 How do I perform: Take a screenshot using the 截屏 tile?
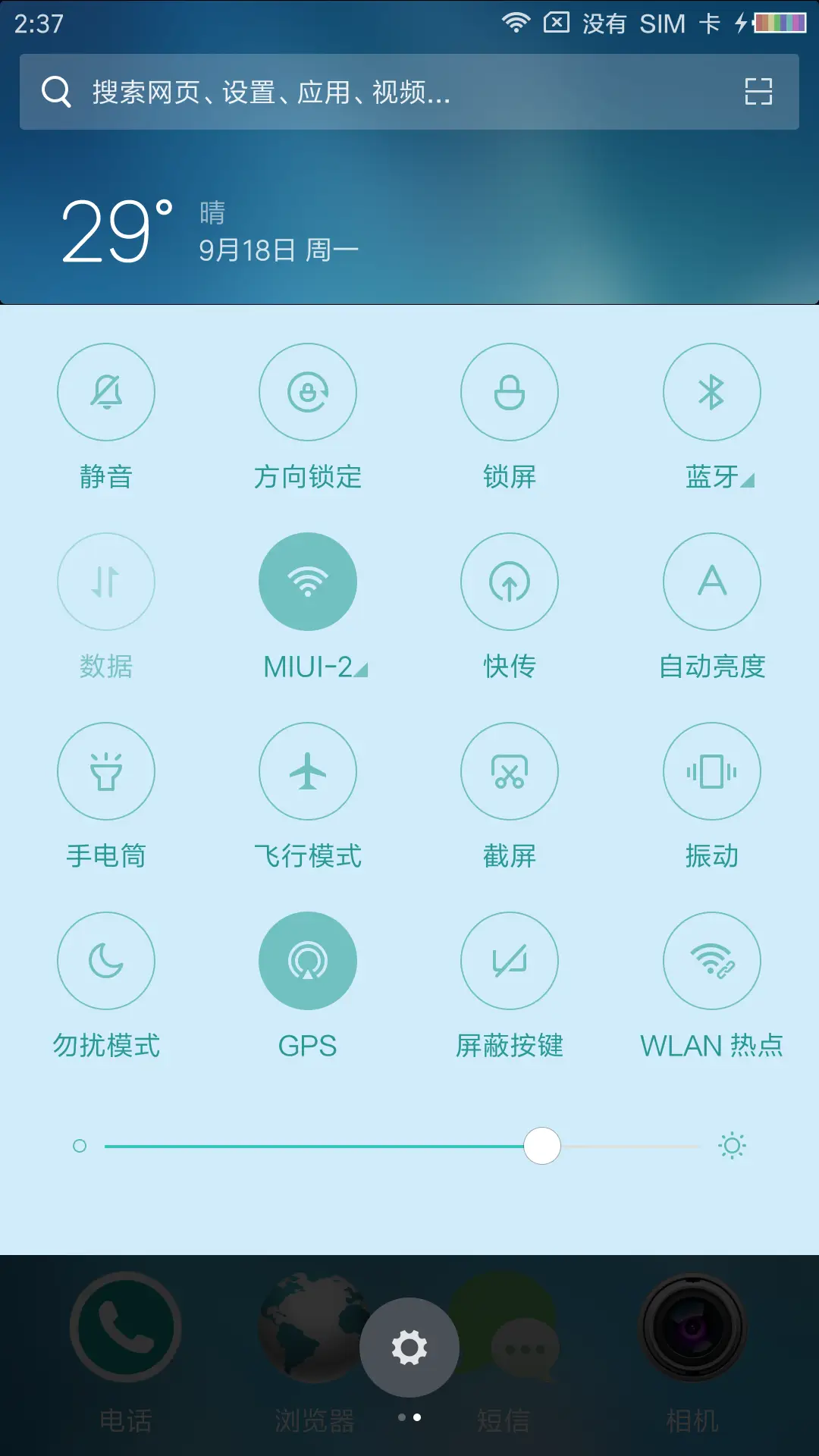click(510, 771)
